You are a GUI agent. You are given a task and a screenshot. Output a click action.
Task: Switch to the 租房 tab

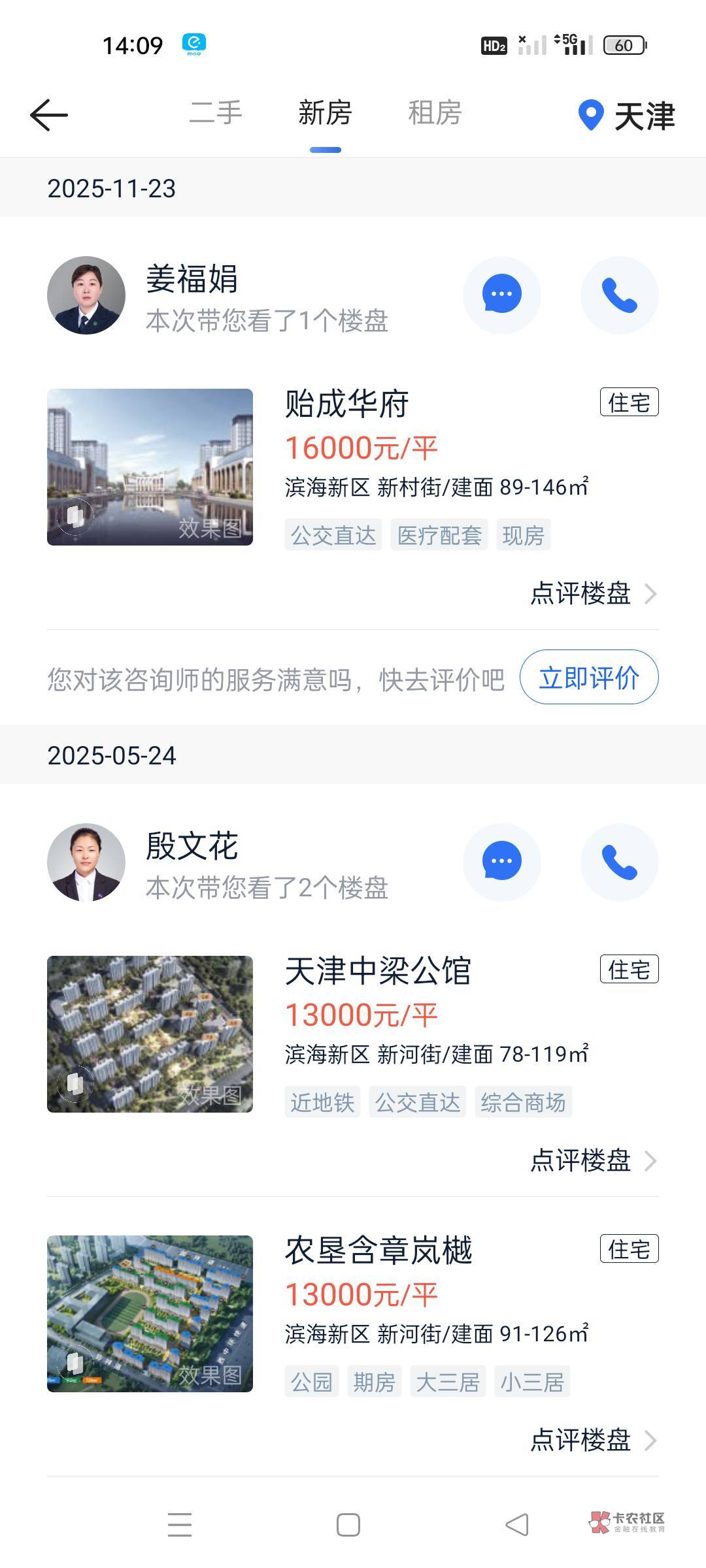(x=435, y=113)
